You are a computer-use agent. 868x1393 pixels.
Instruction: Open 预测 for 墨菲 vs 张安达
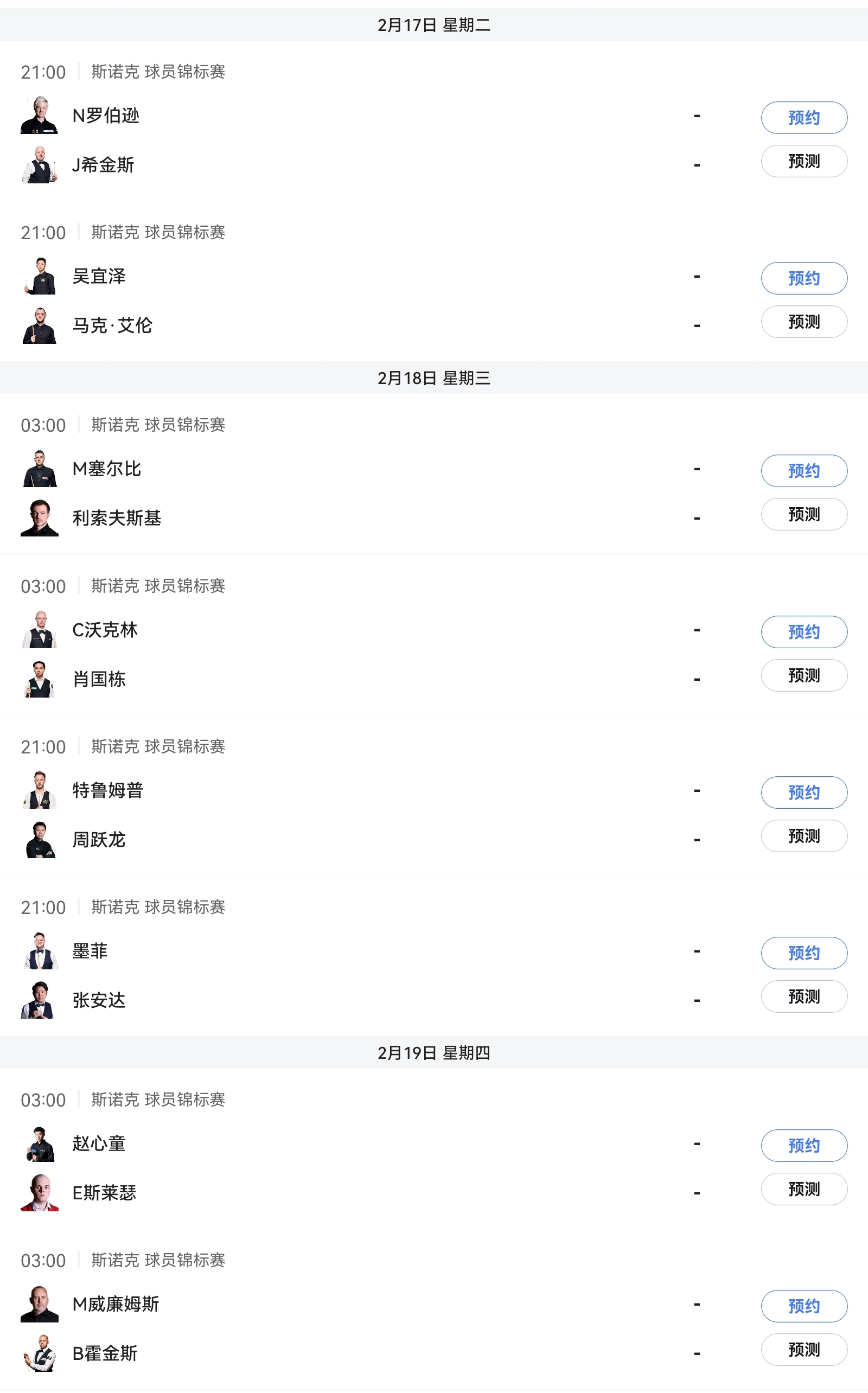pyautogui.click(x=803, y=996)
